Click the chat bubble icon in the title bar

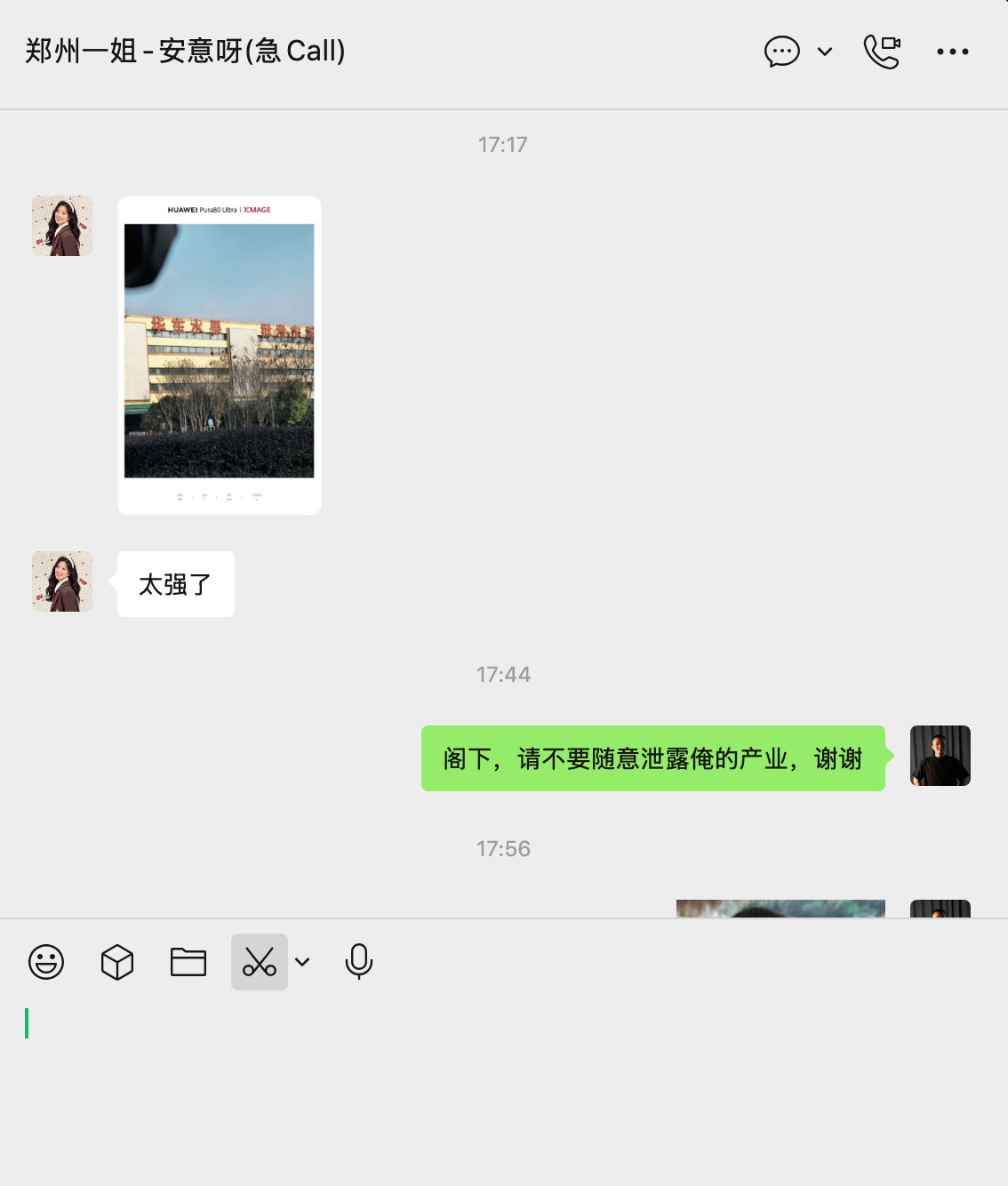coord(781,51)
